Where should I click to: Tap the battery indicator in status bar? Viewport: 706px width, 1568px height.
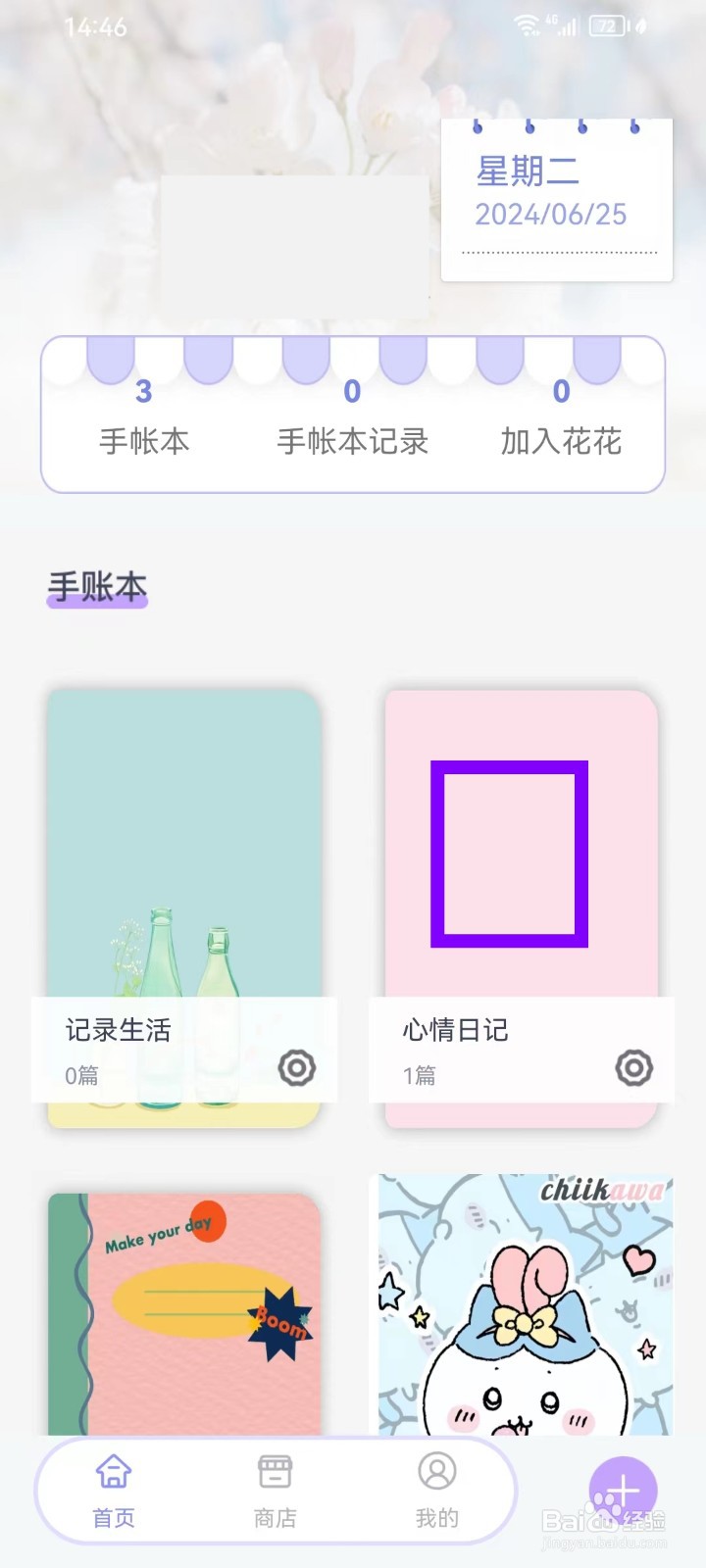click(606, 26)
